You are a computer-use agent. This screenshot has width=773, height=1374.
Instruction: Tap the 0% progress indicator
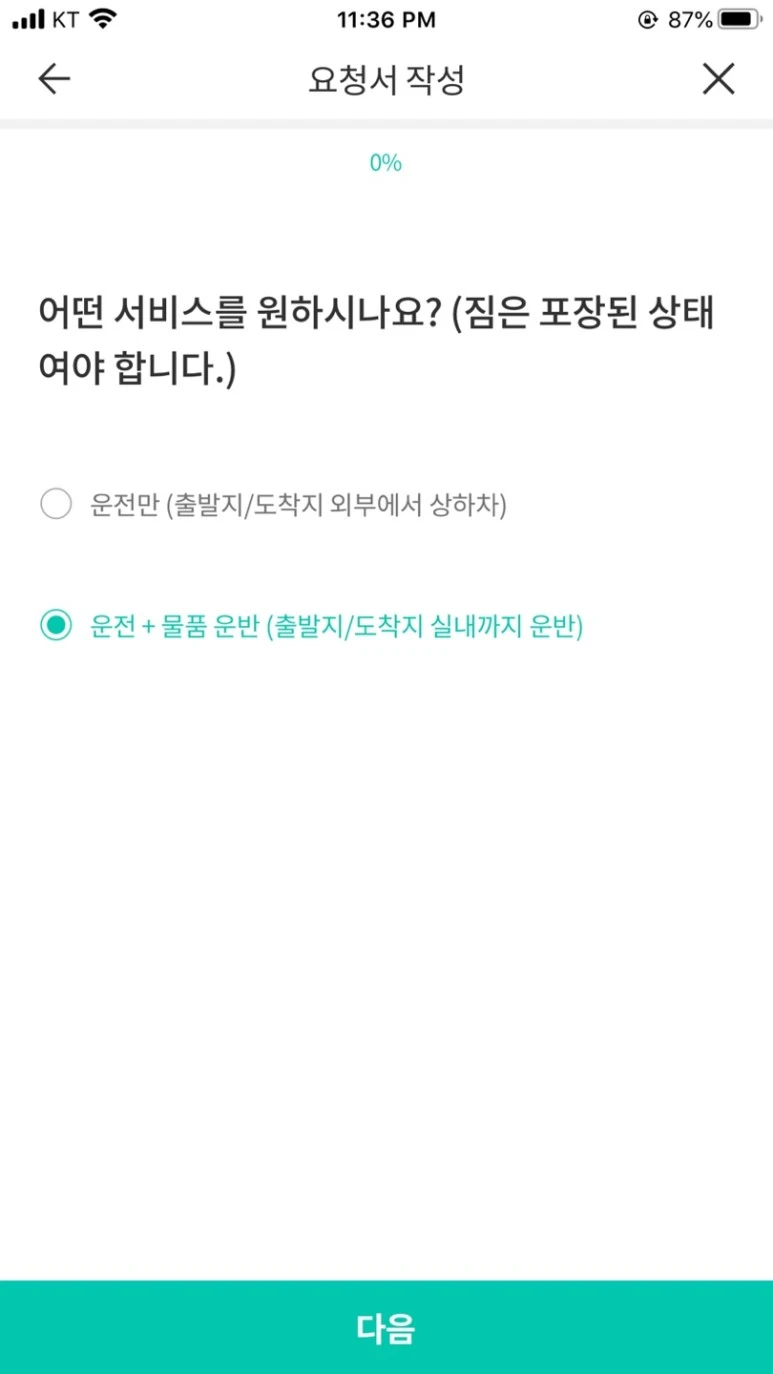point(386,163)
